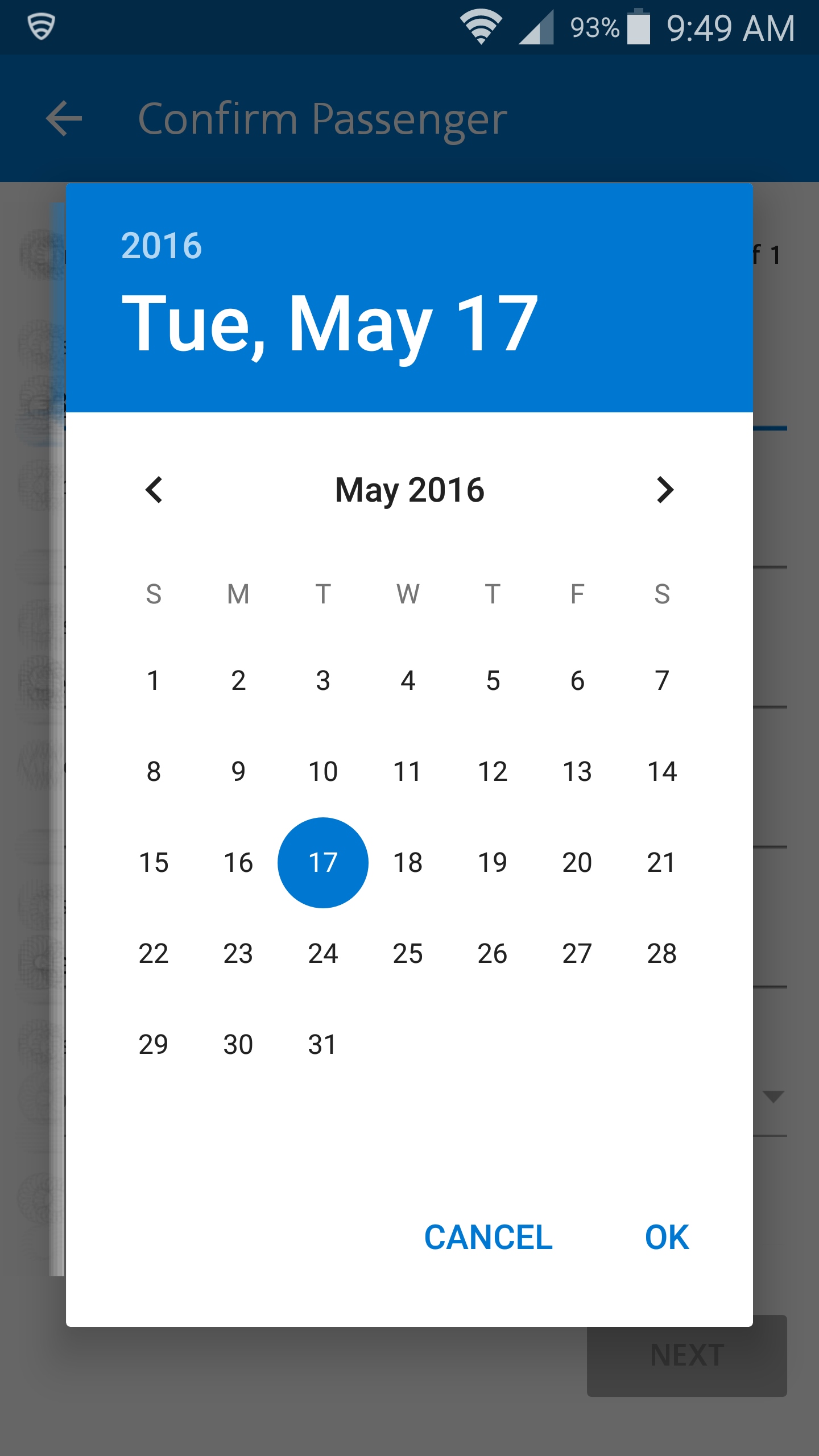Image resolution: width=819 pixels, height=1456 pixels.
Task: Choose May 10 on the calendar
Action: pos(323,771)
